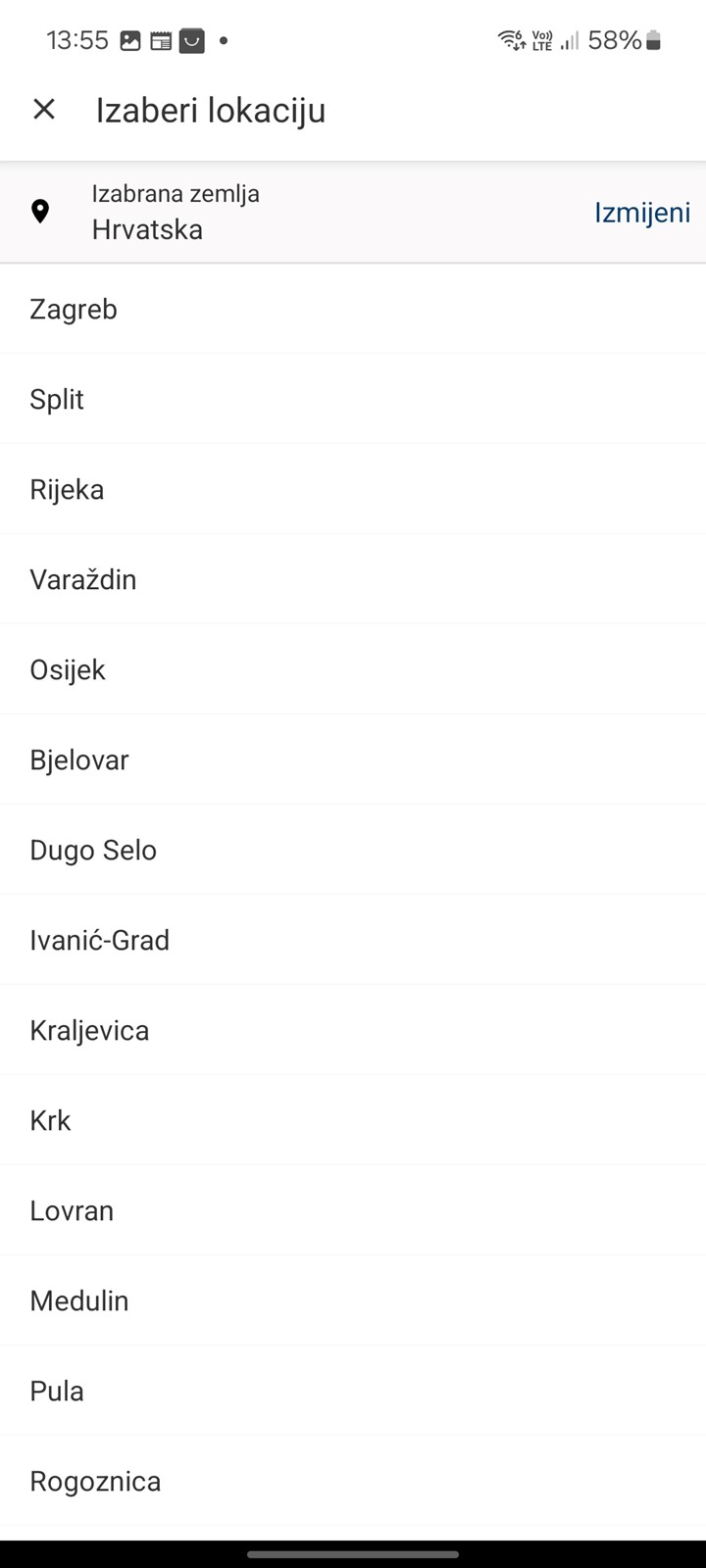Pick Ivanić-Grad from the list
Screen dimensions: 706x1568
[x=353, y=940]
